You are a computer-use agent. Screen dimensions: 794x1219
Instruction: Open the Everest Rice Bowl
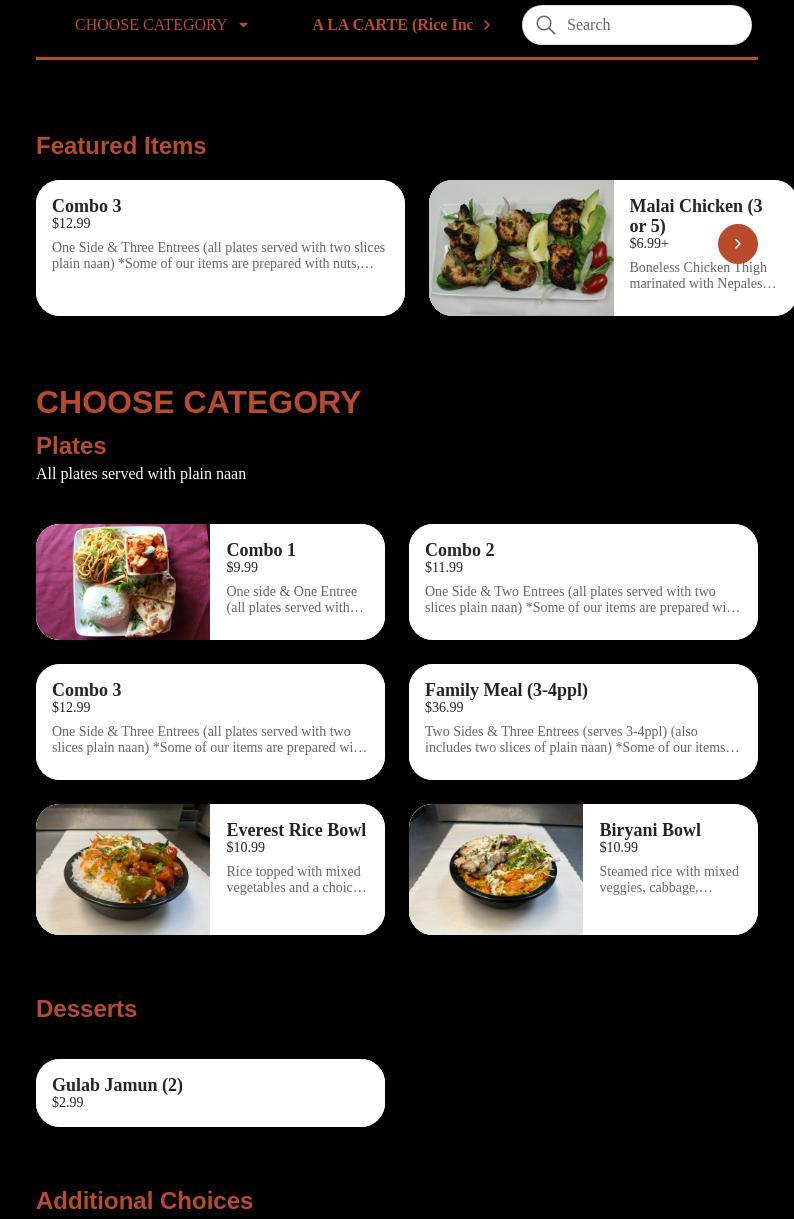tap(210, 869)
